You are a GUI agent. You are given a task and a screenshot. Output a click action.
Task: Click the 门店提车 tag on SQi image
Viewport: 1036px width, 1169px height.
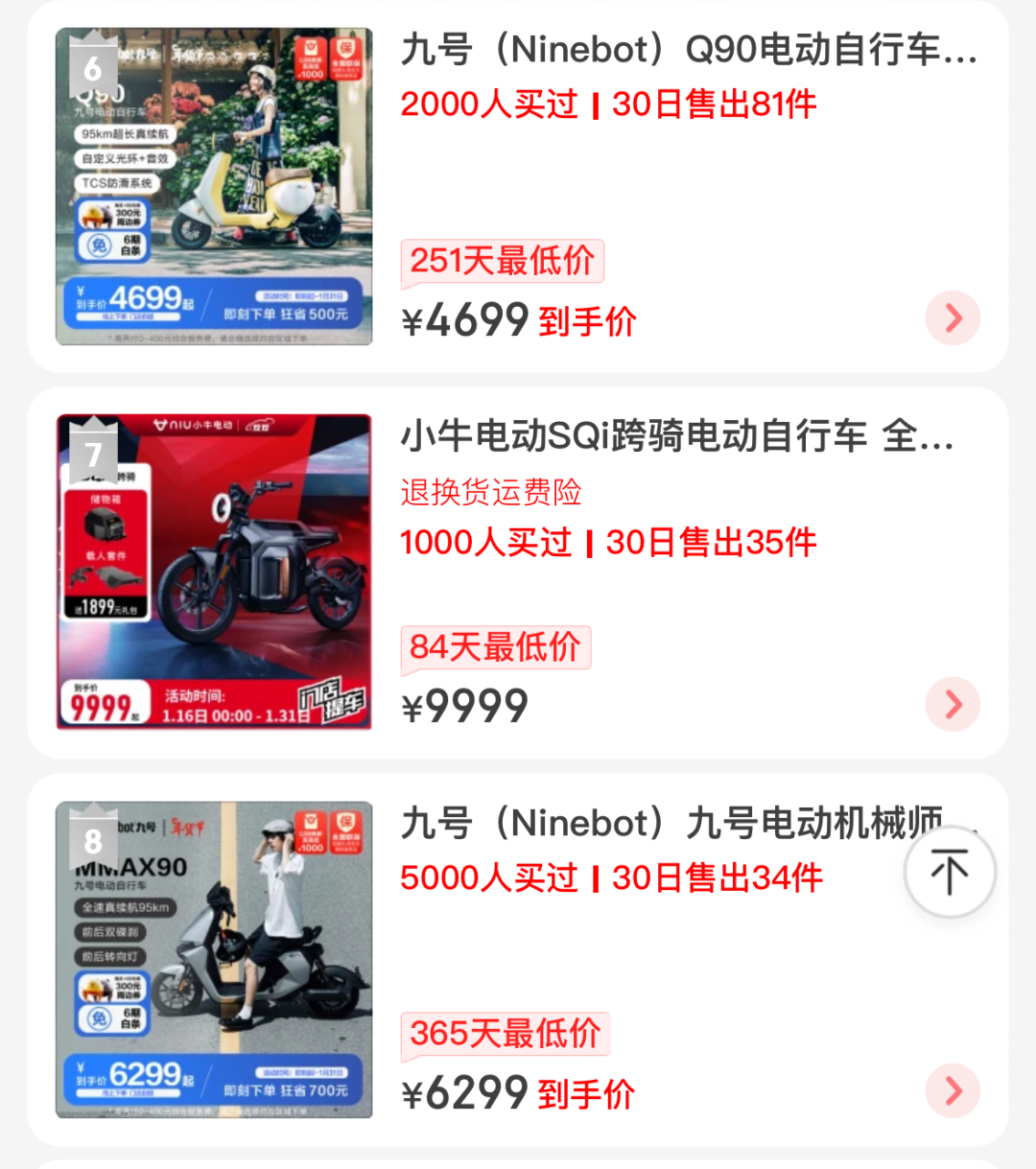pyautogui.click(x=330, y=701)
